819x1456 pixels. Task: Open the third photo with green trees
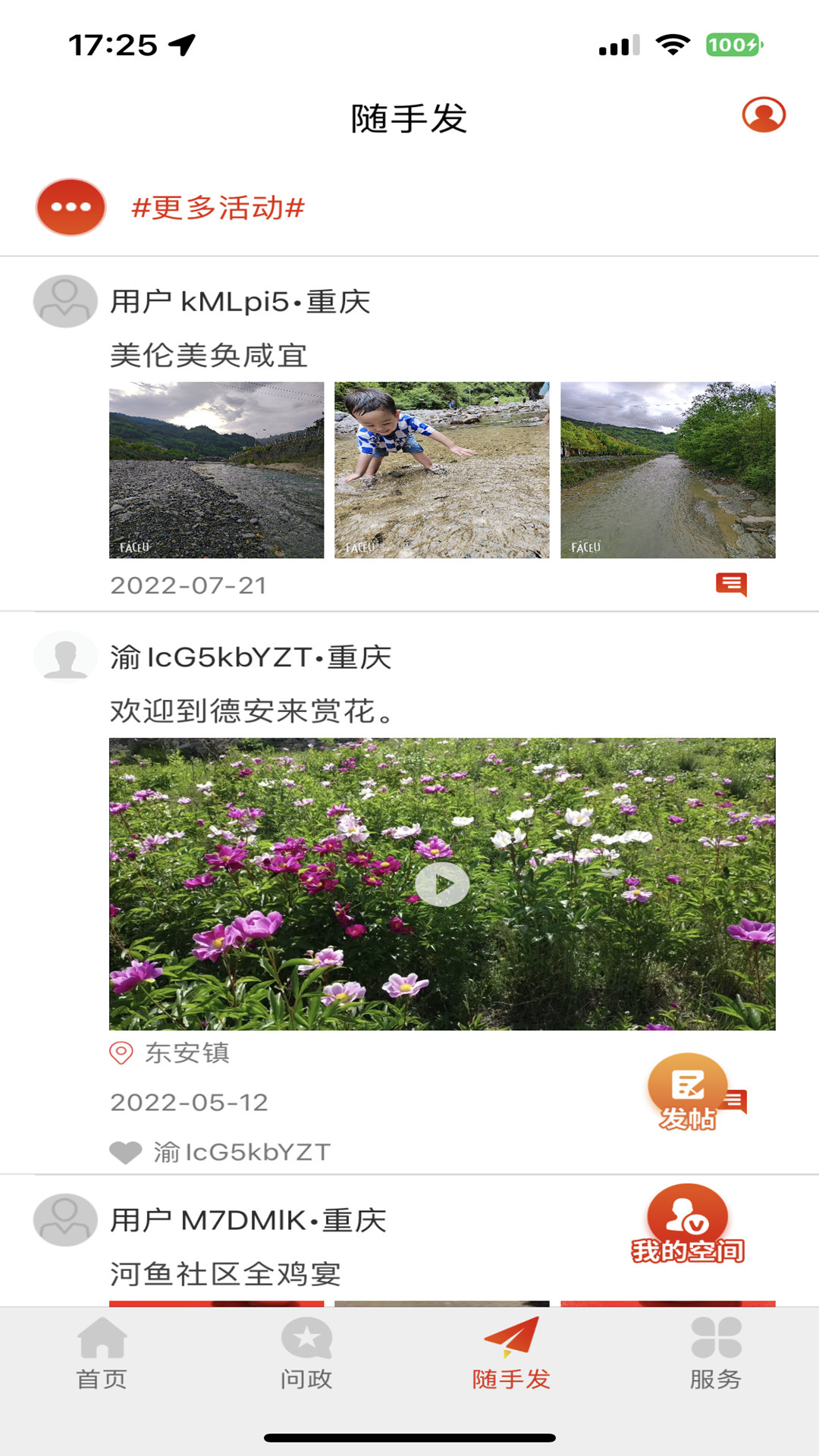click(x=667, y=470)
